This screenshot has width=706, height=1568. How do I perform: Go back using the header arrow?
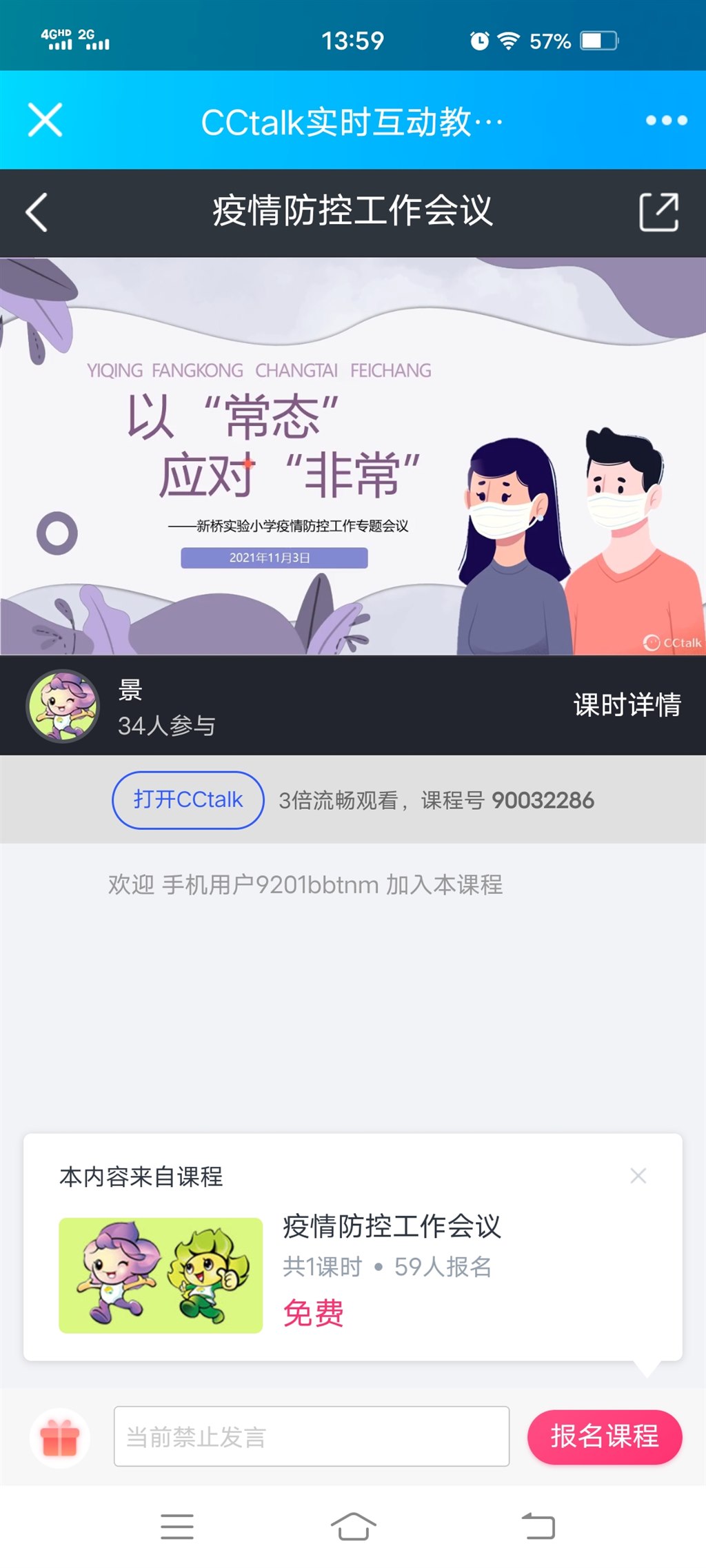point(37,212)
